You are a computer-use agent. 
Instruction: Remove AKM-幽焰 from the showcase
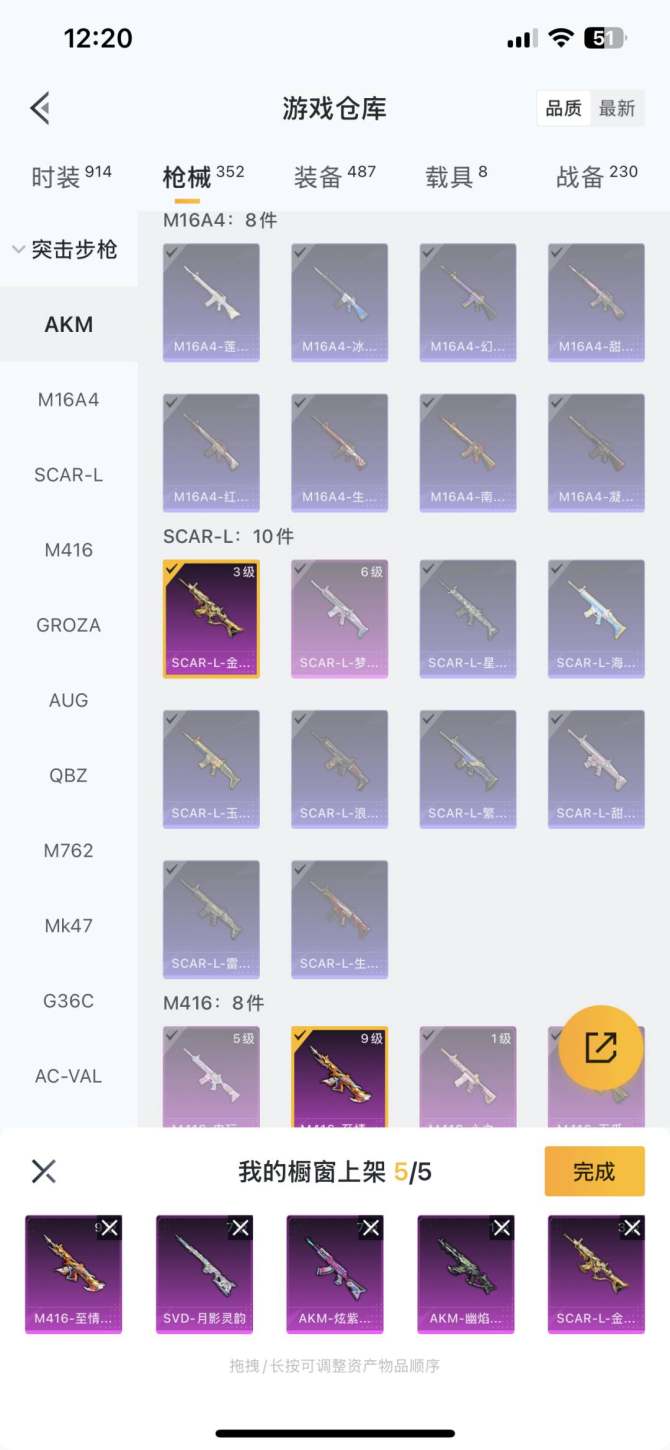502,1229
